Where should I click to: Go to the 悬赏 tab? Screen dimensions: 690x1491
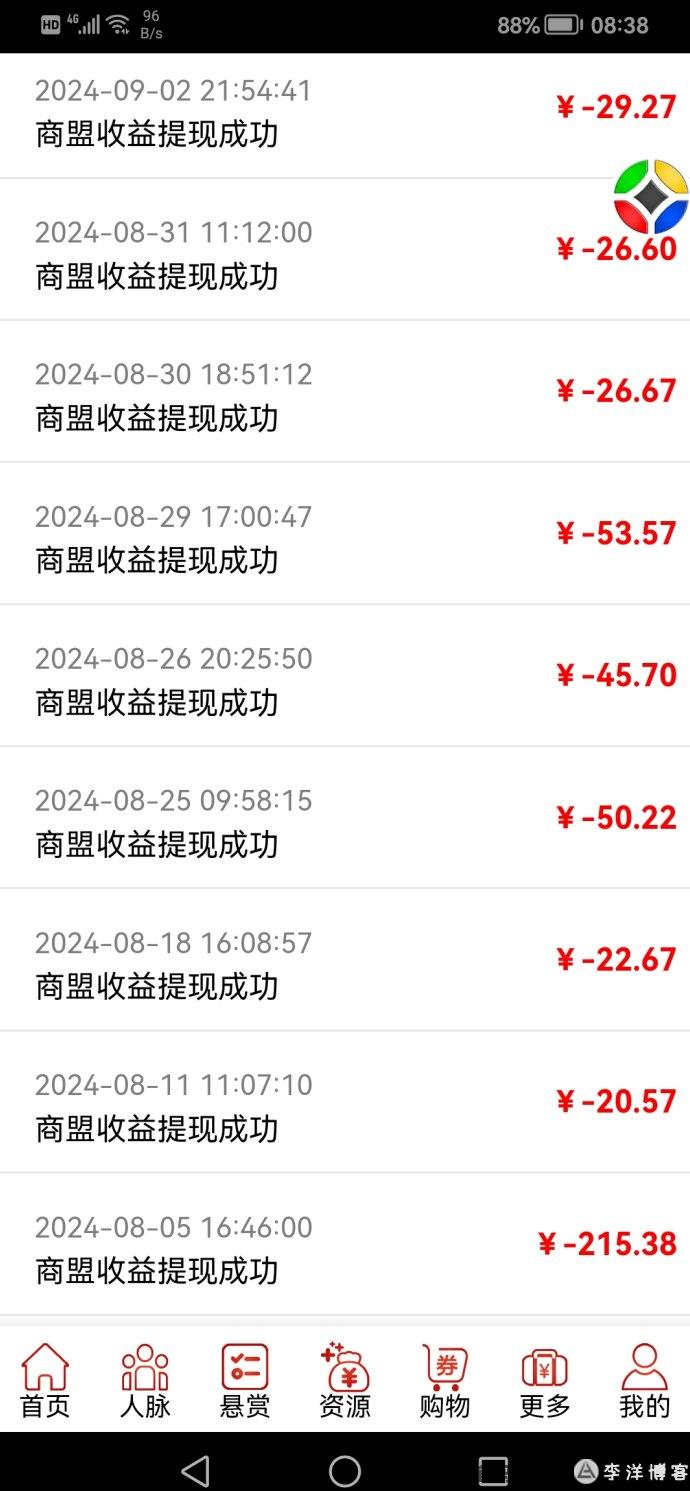point(245,1381)
